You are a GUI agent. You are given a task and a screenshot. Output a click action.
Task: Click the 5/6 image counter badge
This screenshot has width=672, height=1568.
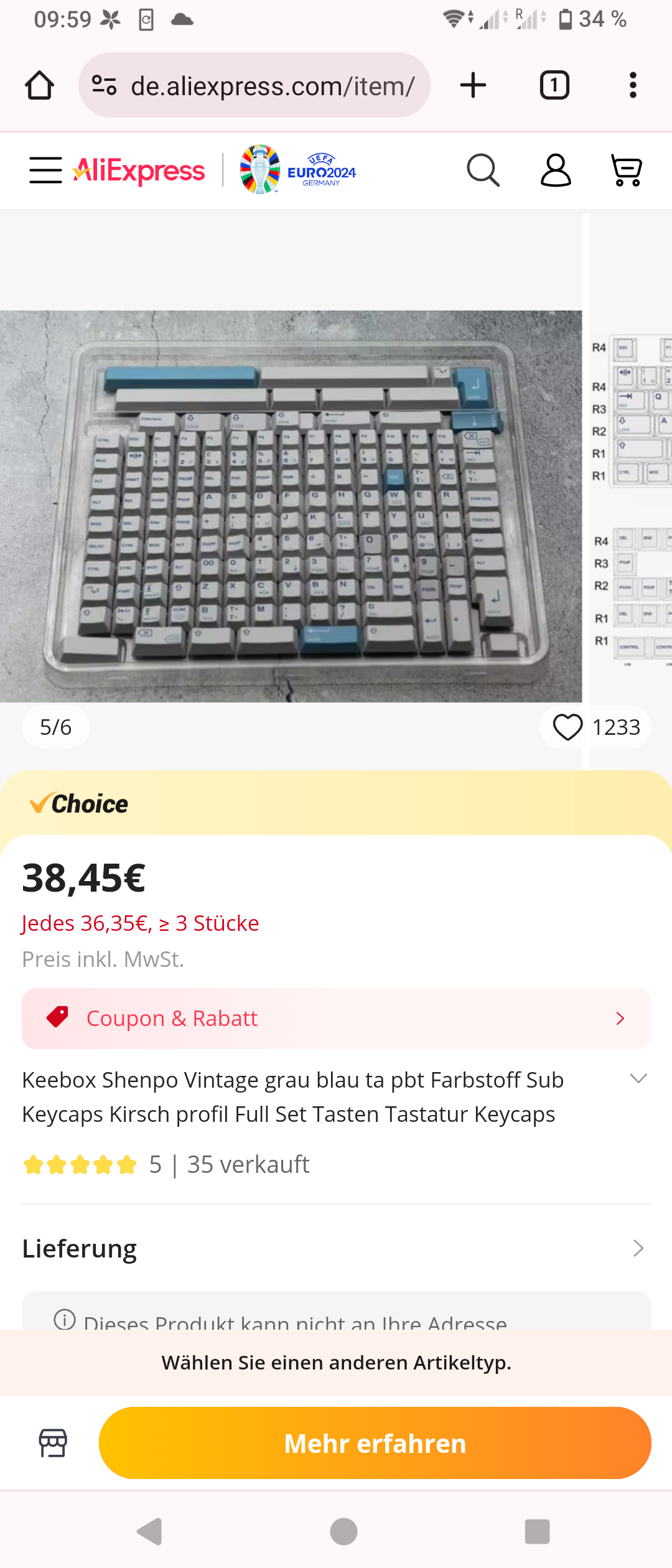(x=55, y=727)
